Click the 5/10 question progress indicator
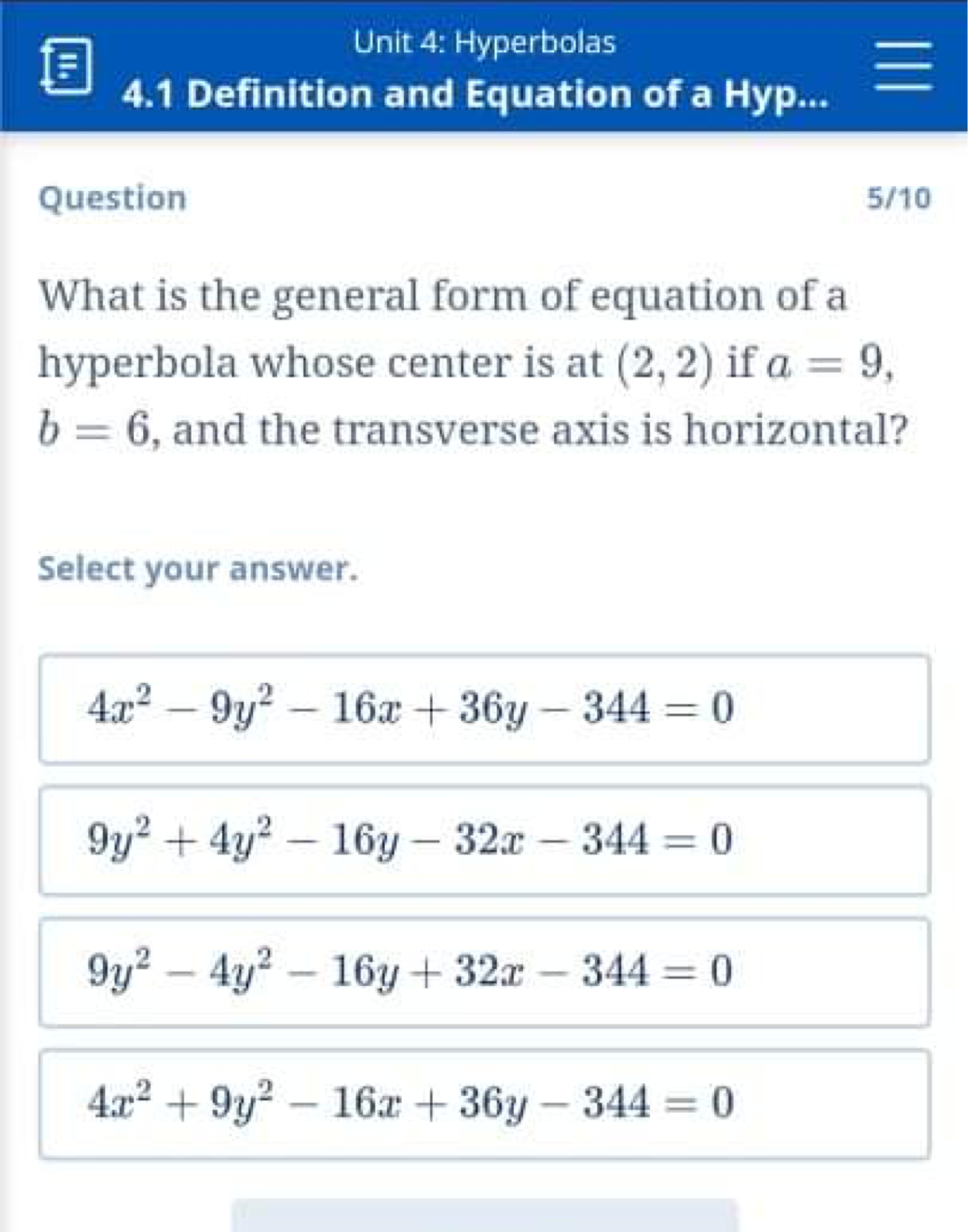968x1232 pixels. tap(900, 198)
